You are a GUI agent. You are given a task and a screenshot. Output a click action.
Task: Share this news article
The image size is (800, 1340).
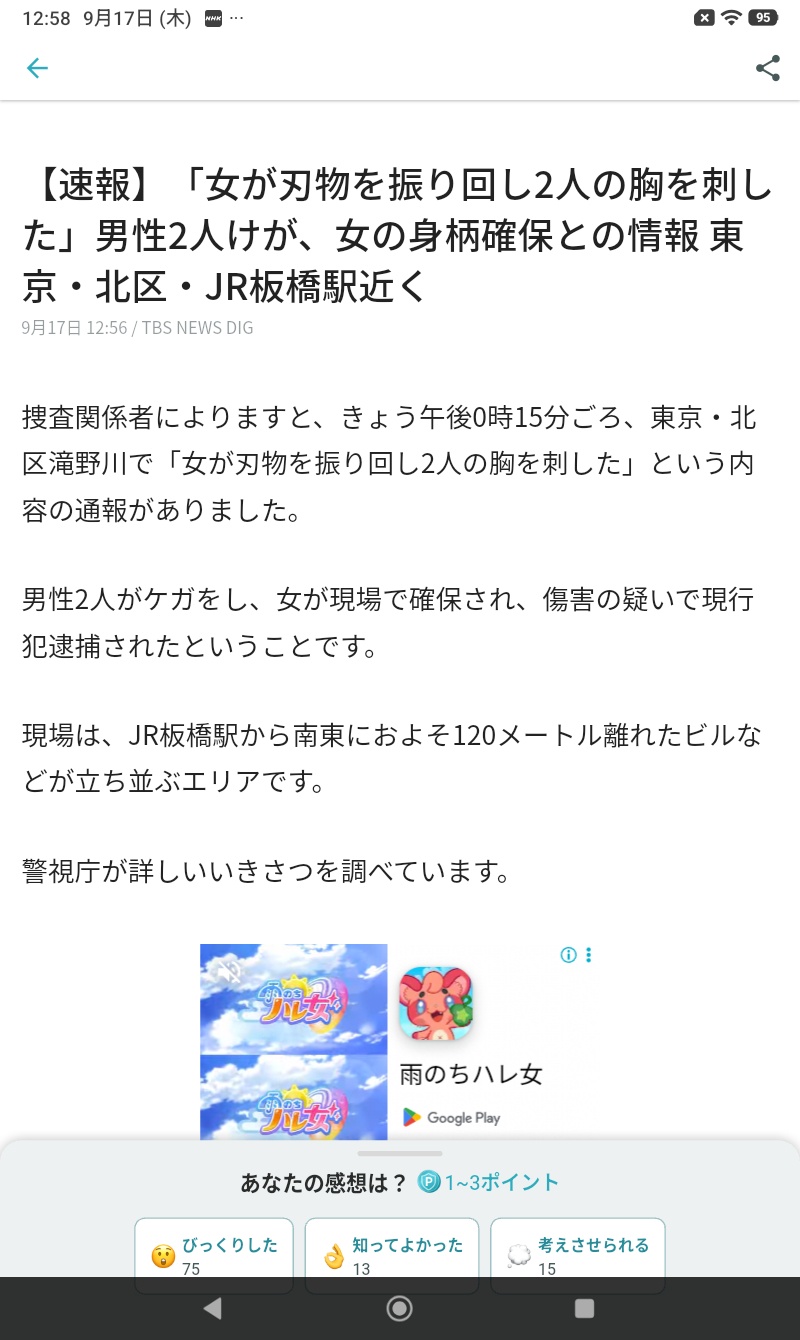click(767, 68)
